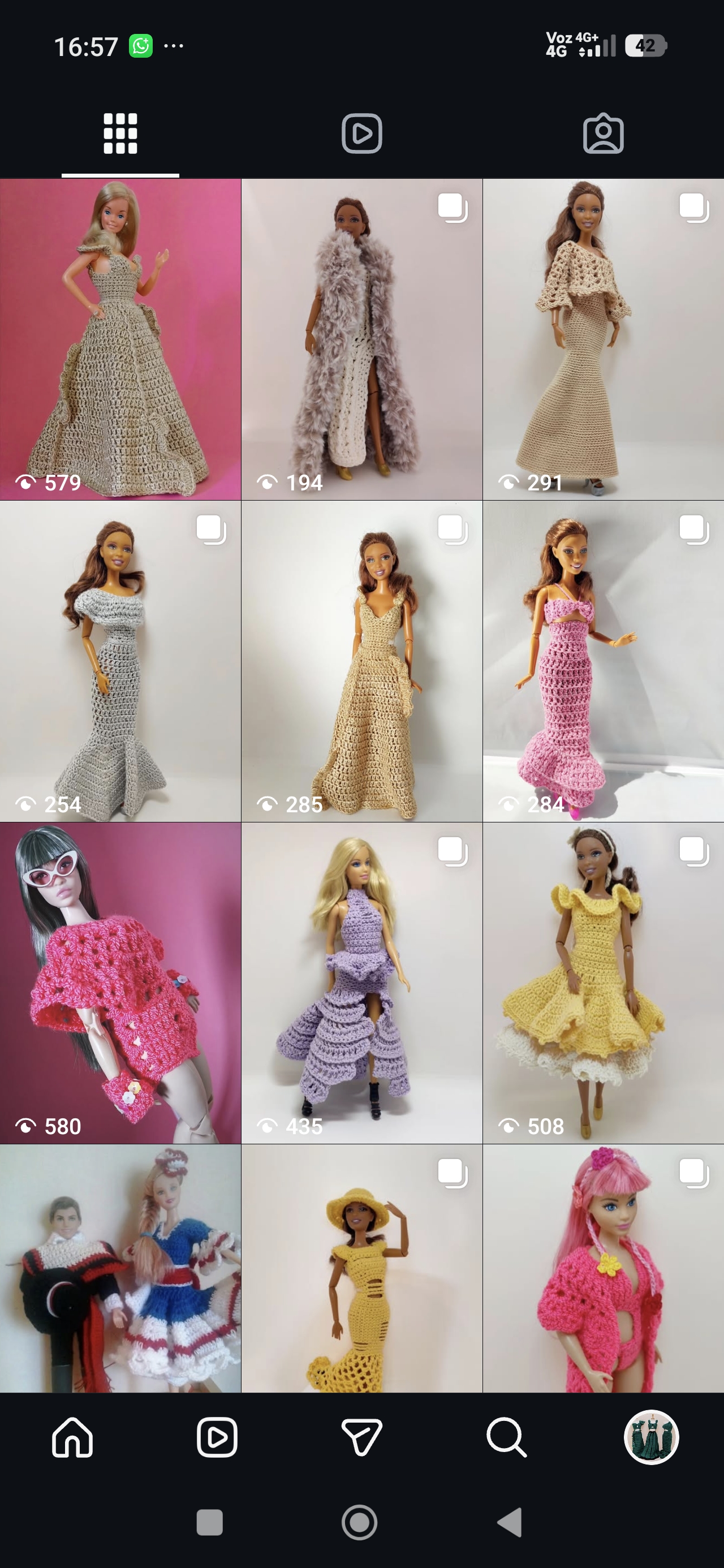This screenshot has height=1568, width=724.
Task: Tap the system back button
Action: point(510,1522)
